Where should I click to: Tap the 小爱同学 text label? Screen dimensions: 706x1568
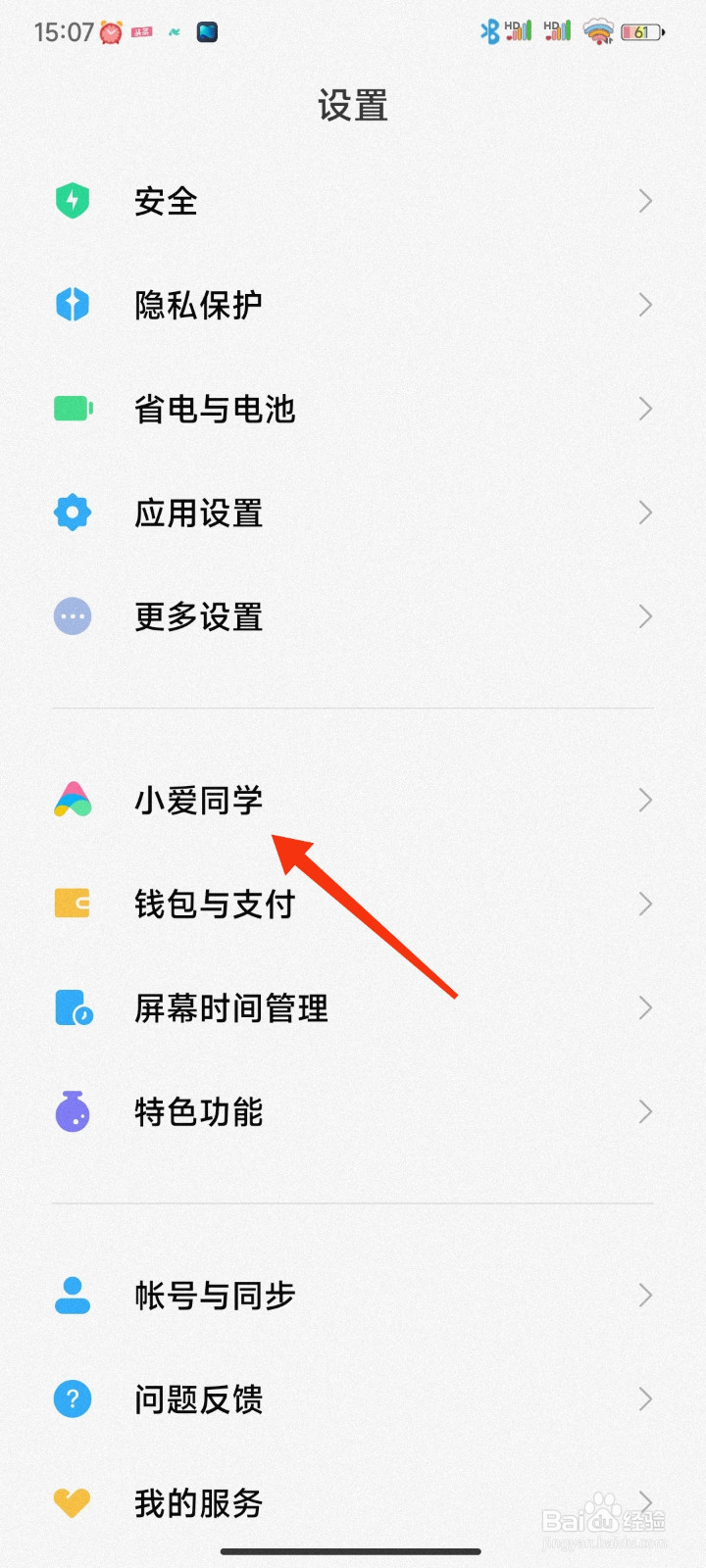click(199, 800)
